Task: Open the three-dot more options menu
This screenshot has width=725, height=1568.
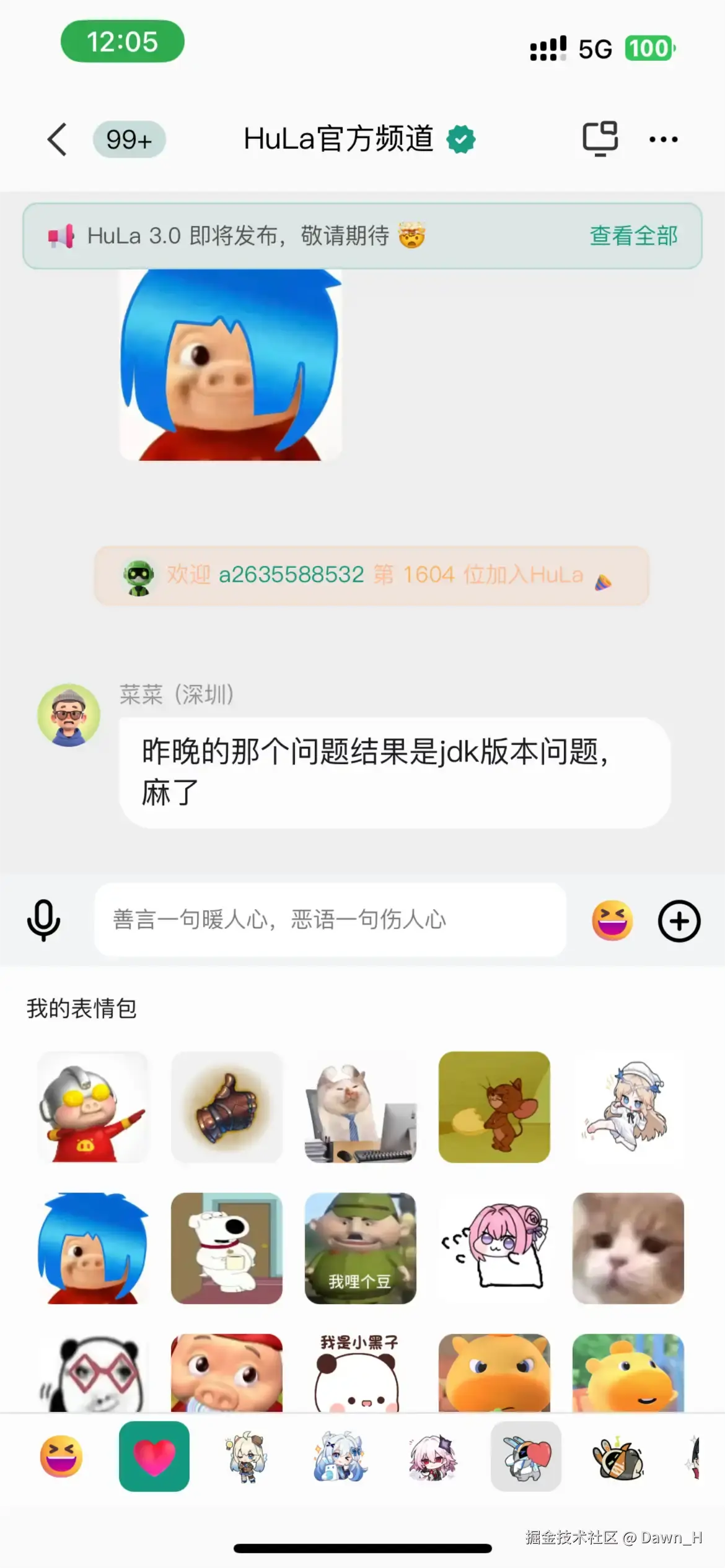Action: (663, 139)
